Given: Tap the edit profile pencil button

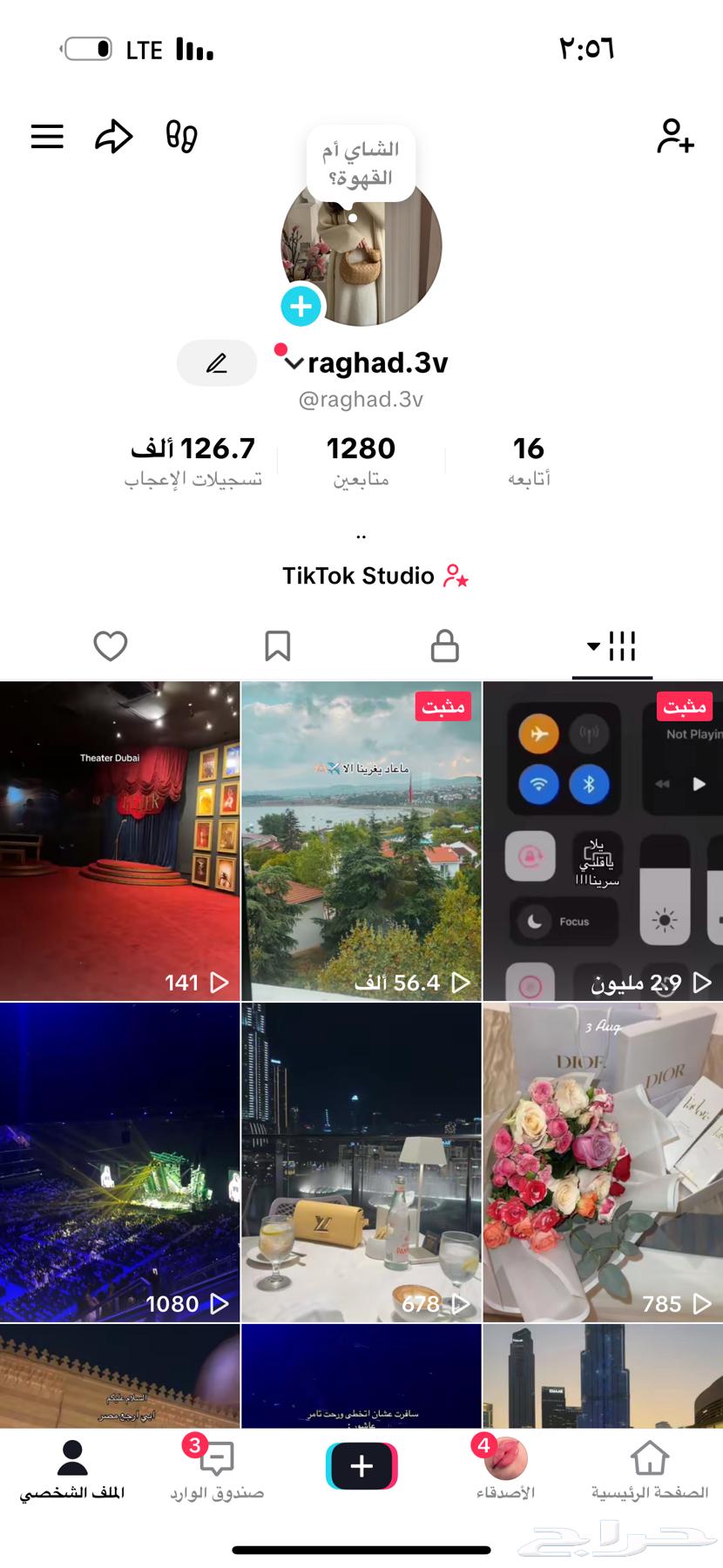Looking at the screenshot, I should (216, 363).
